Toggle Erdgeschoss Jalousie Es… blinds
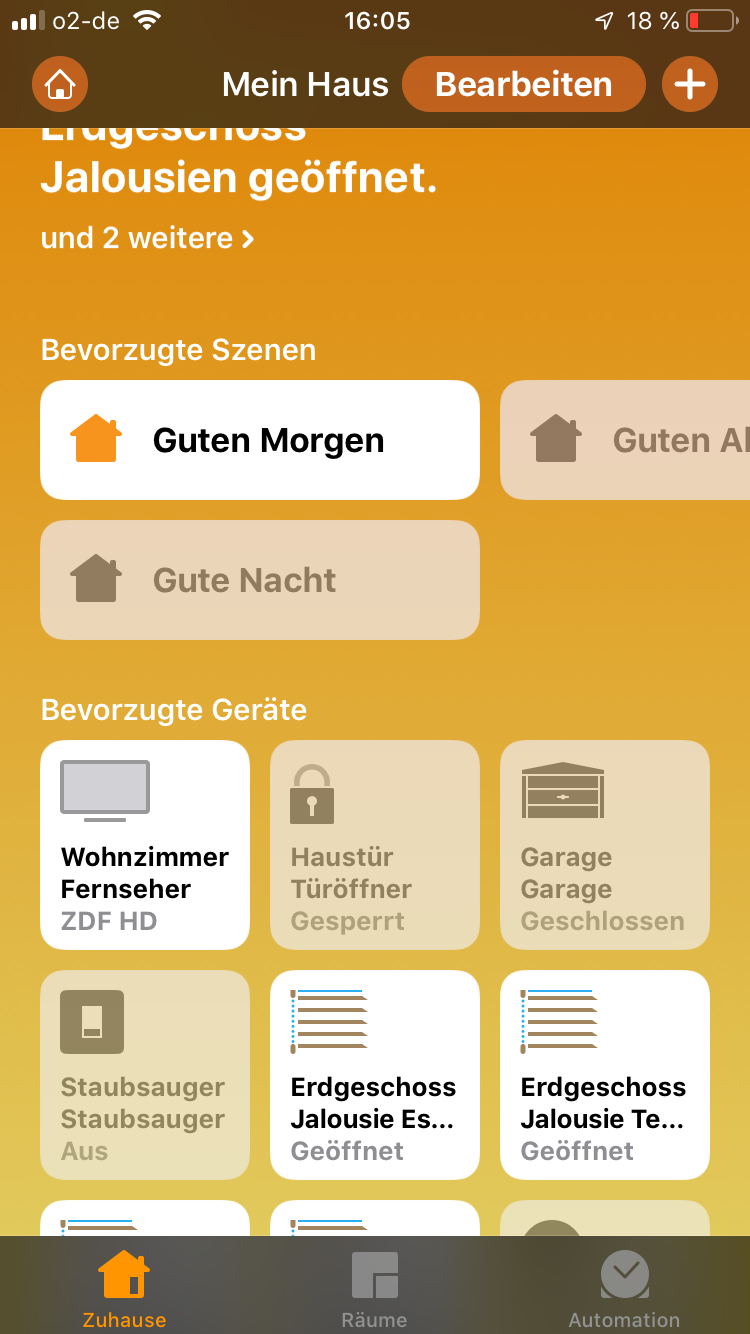Viewport: 750px width, 1334px height. (375, 1075)
